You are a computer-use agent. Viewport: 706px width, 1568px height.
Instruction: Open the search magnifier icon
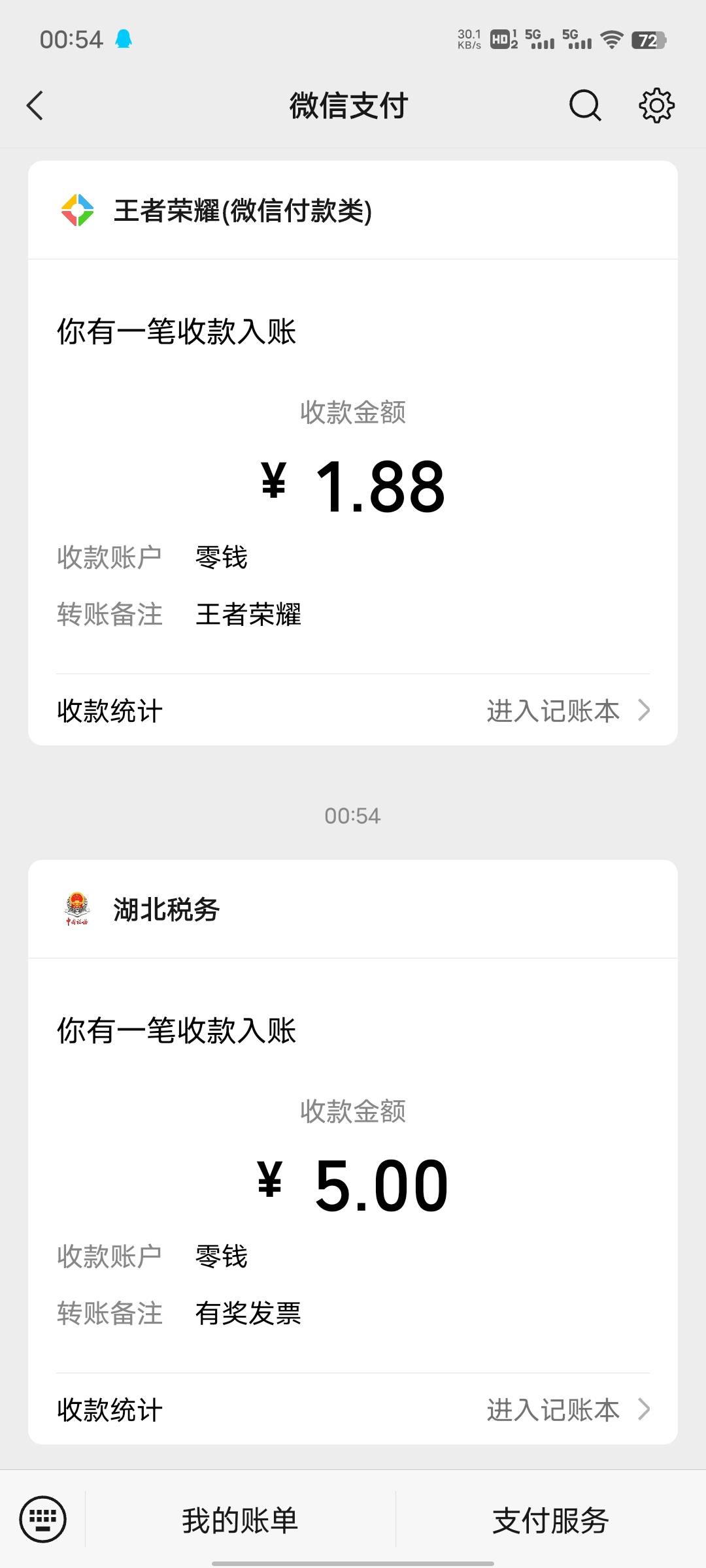coord(584,105)
